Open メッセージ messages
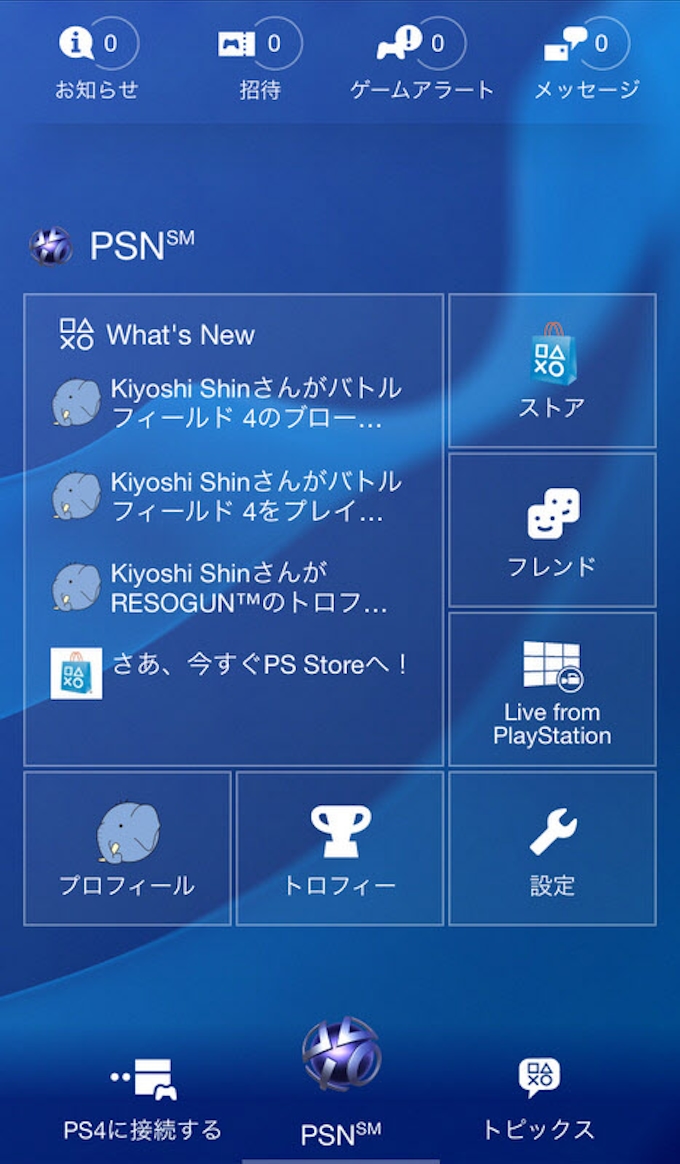Image resolution: width=680 pixels, height=1164 pixels. pyautogui.click(x=586, y=60)
